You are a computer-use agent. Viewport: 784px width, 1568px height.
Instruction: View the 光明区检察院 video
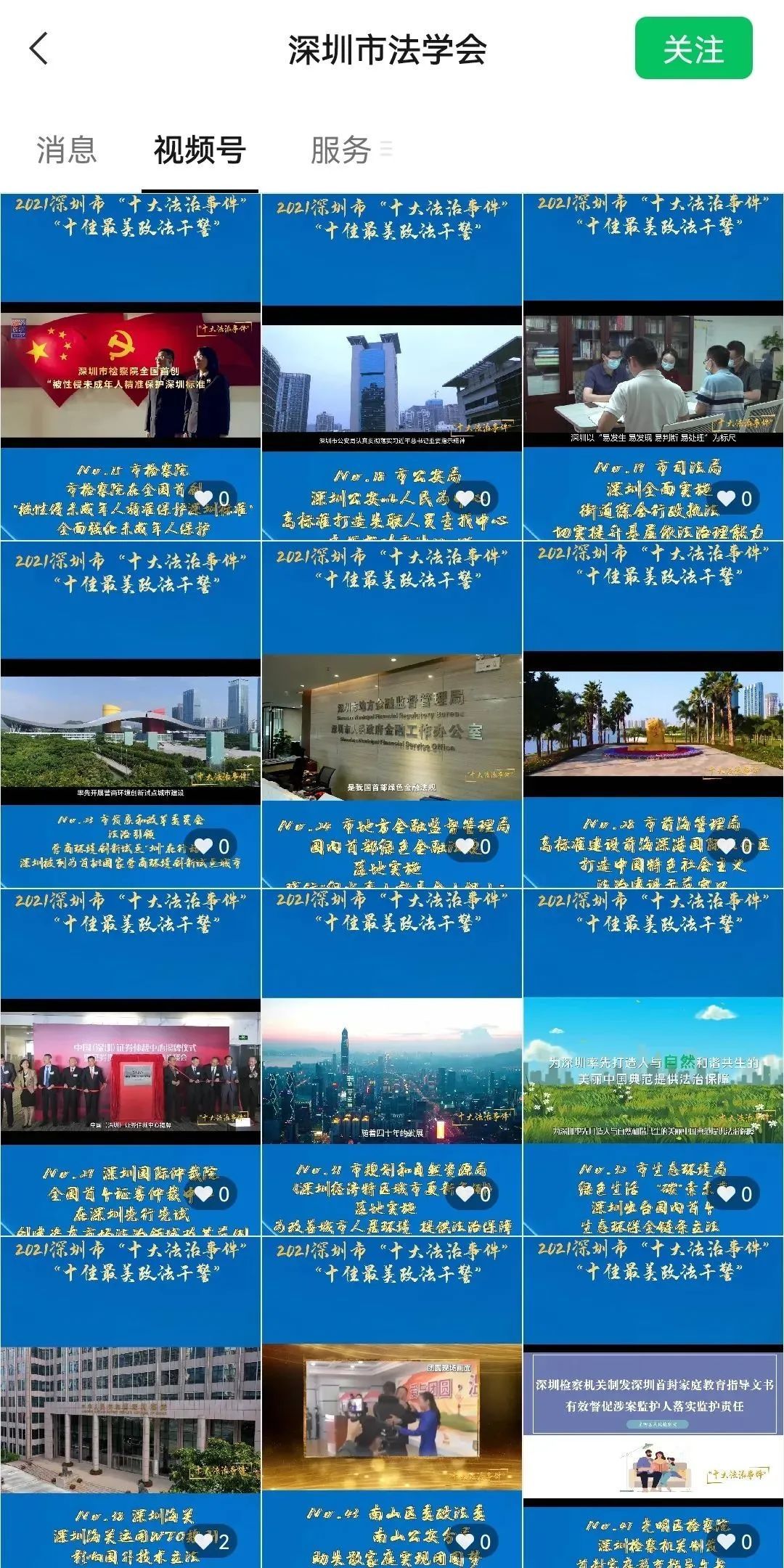coord(653,1402)
